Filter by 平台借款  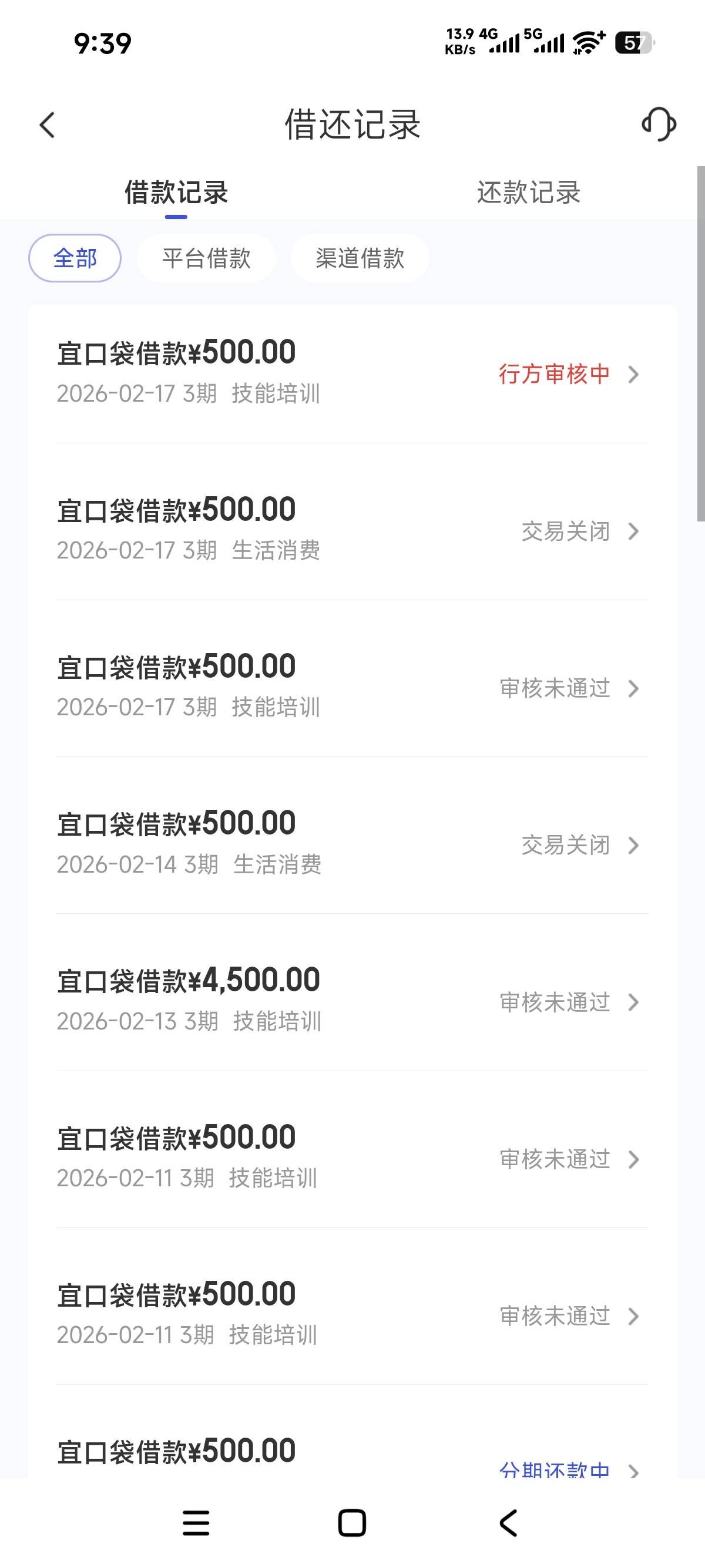click(206, 258)
